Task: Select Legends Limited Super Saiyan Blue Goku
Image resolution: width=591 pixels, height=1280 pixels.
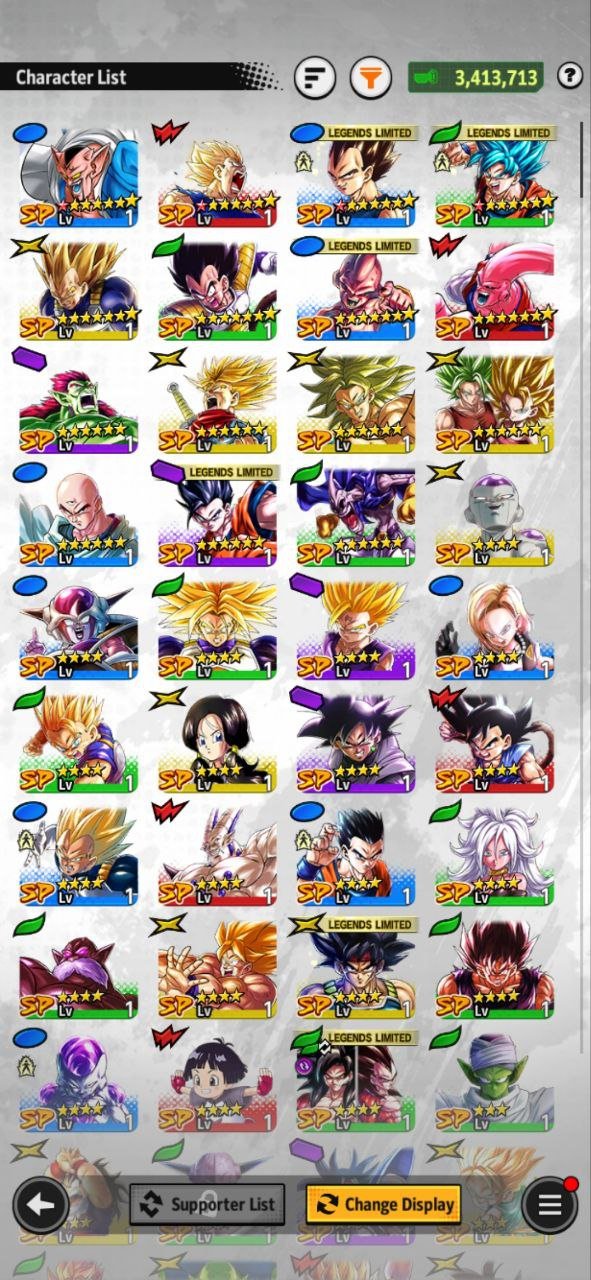Action: pyautogui.click(x=494, y=176)
